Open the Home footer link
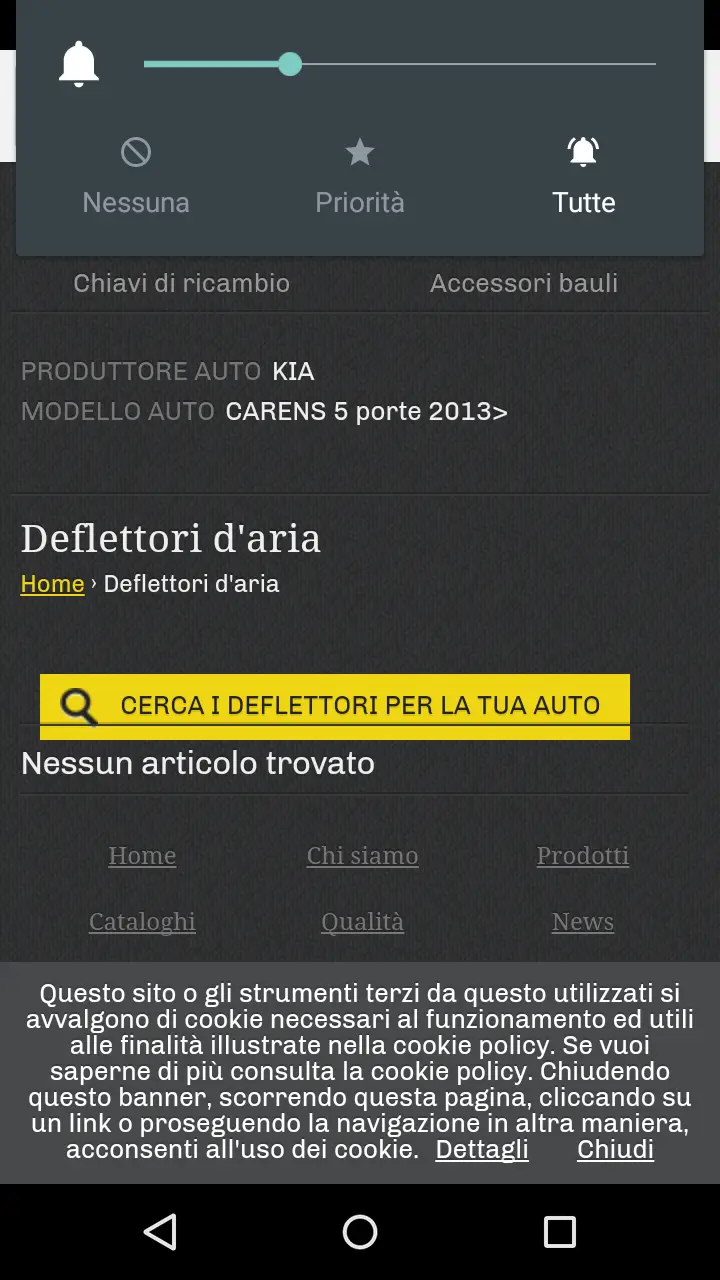Viewport: 720px width, 1280px height. click(x=142, y=855)
